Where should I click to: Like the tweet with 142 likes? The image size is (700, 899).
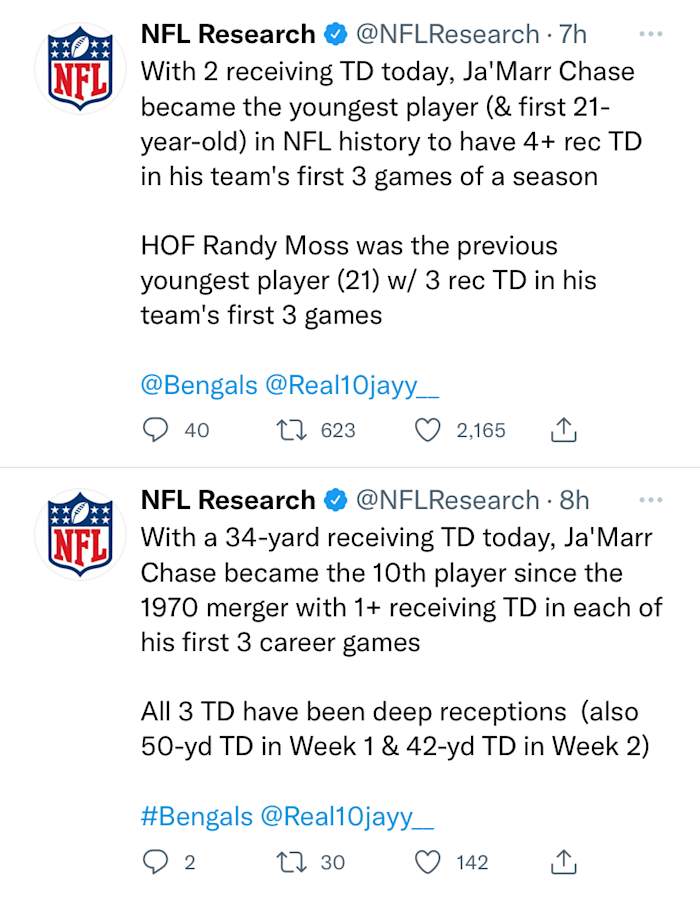point(428,861)
